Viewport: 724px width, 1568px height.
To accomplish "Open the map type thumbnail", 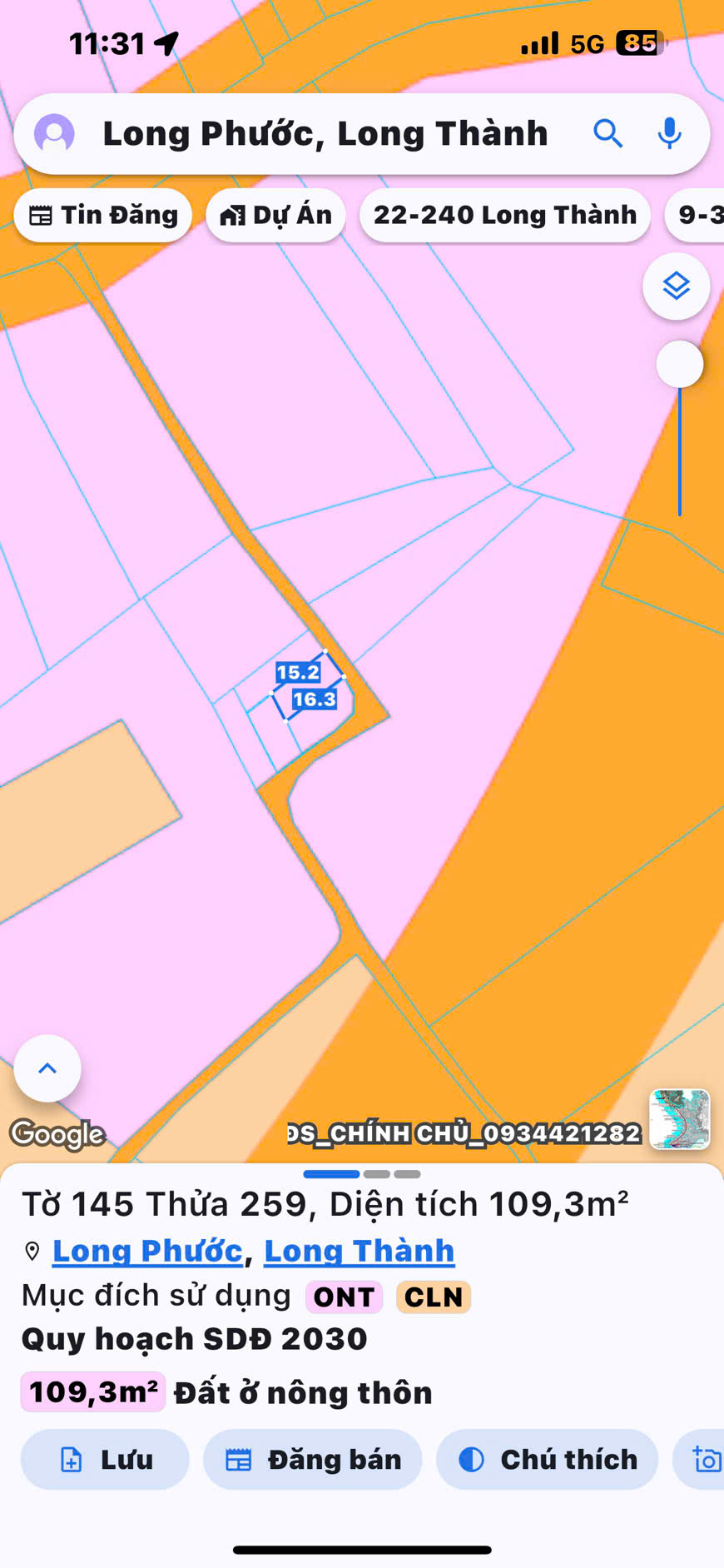I will point(679,1119).
